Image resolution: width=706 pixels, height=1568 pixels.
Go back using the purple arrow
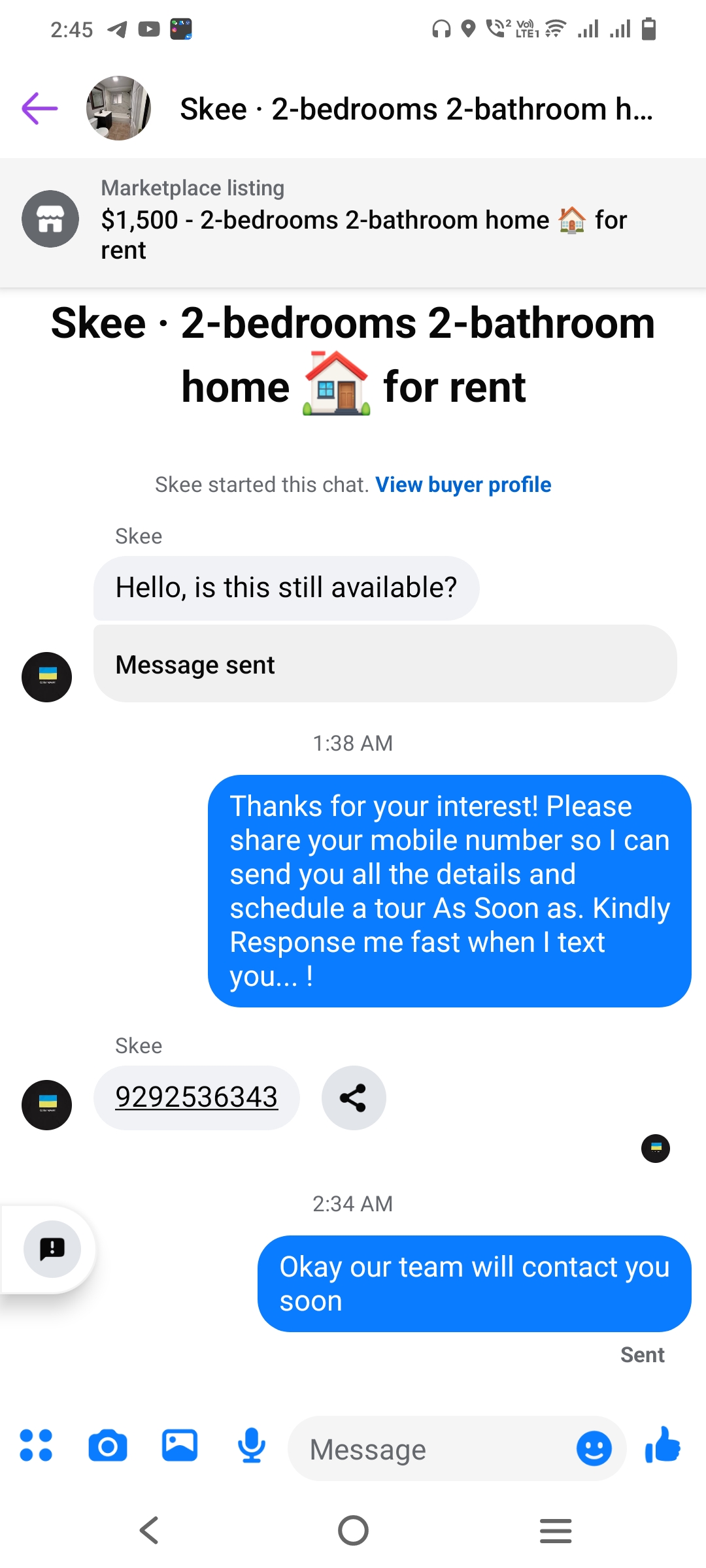point(40,108)
